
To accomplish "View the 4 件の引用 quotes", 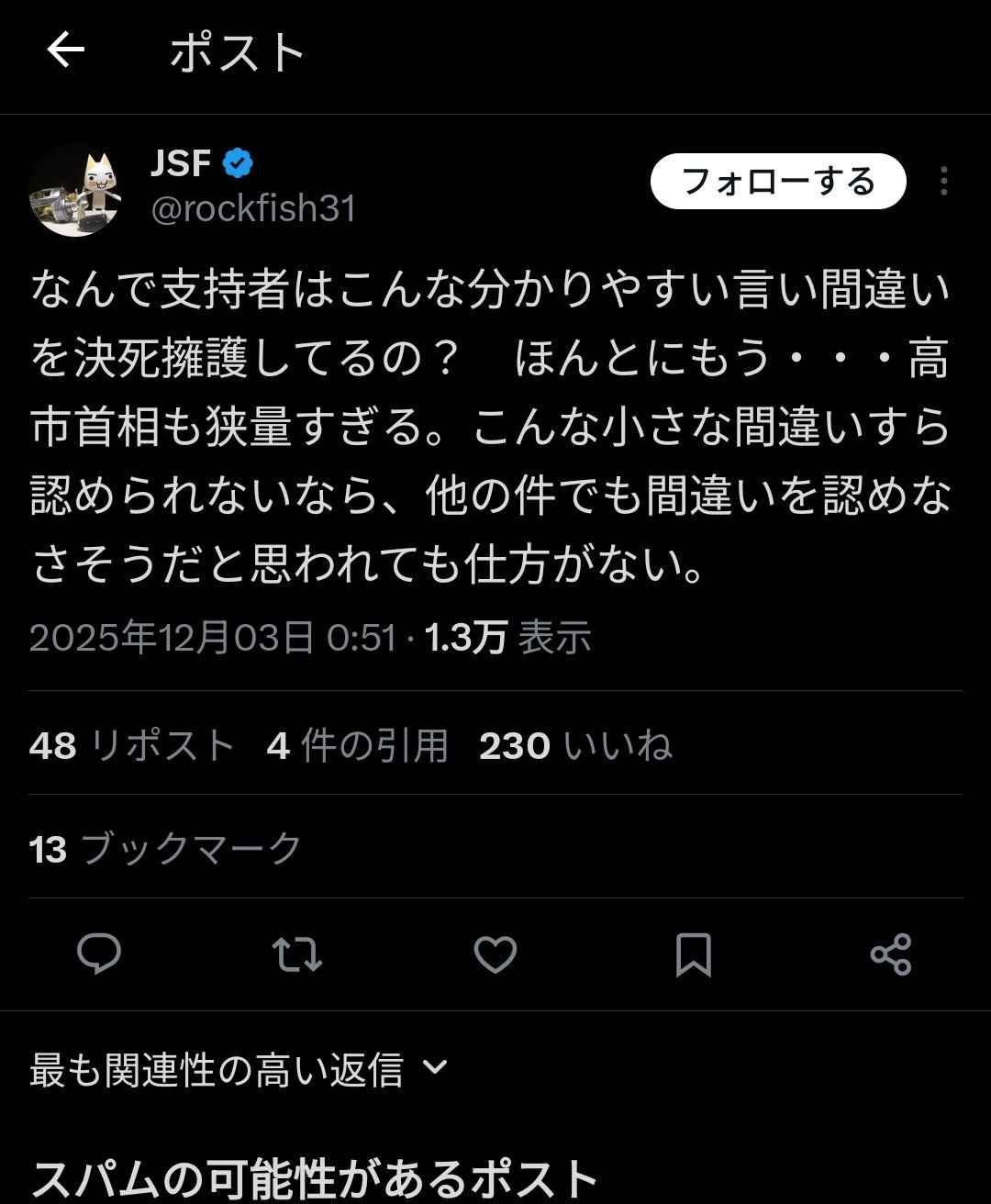I will point(357,745).
